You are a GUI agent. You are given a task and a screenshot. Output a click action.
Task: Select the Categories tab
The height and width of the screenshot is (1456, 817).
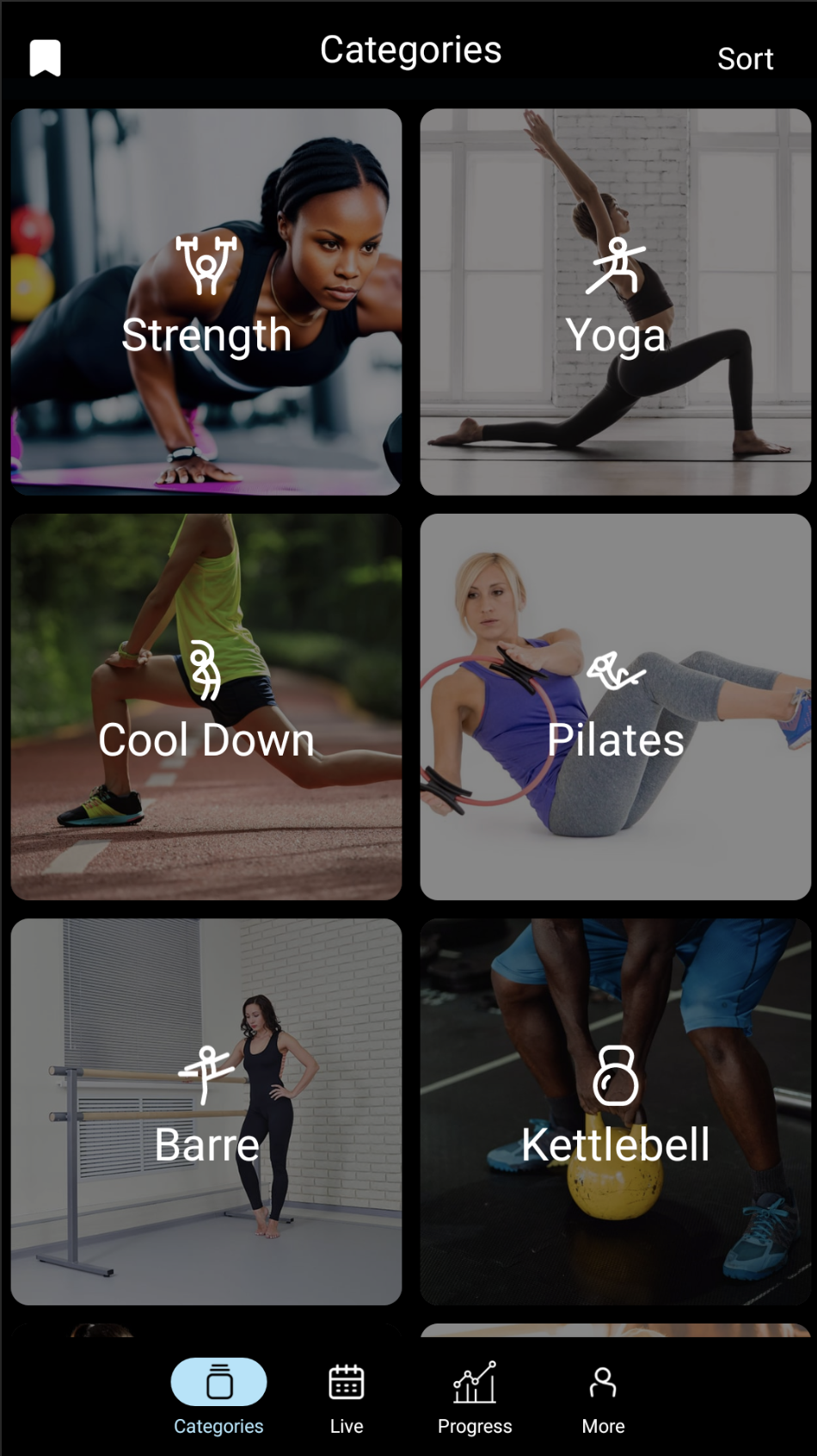218,1397
